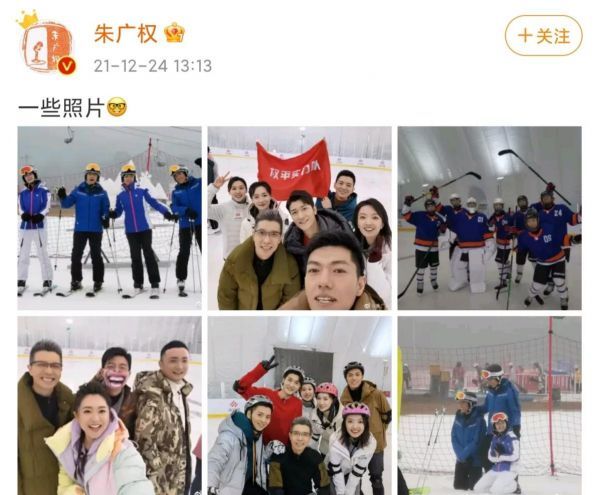Open 朱广权's profile avatar
The image size is (600, 495).
pos(46,47)
